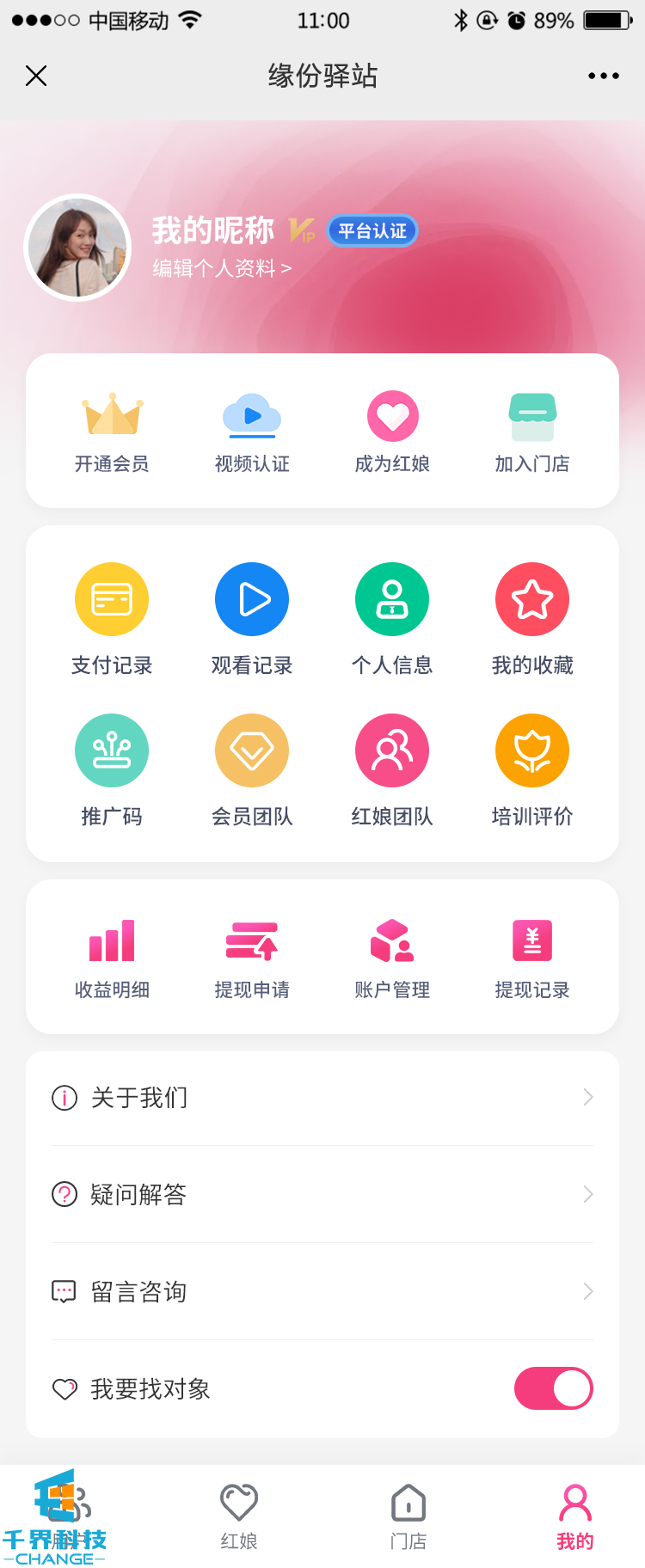Check 收益明细 earnings details
Screen dimensions: 645x1568
pyautogui.click(x=112, y=958)
